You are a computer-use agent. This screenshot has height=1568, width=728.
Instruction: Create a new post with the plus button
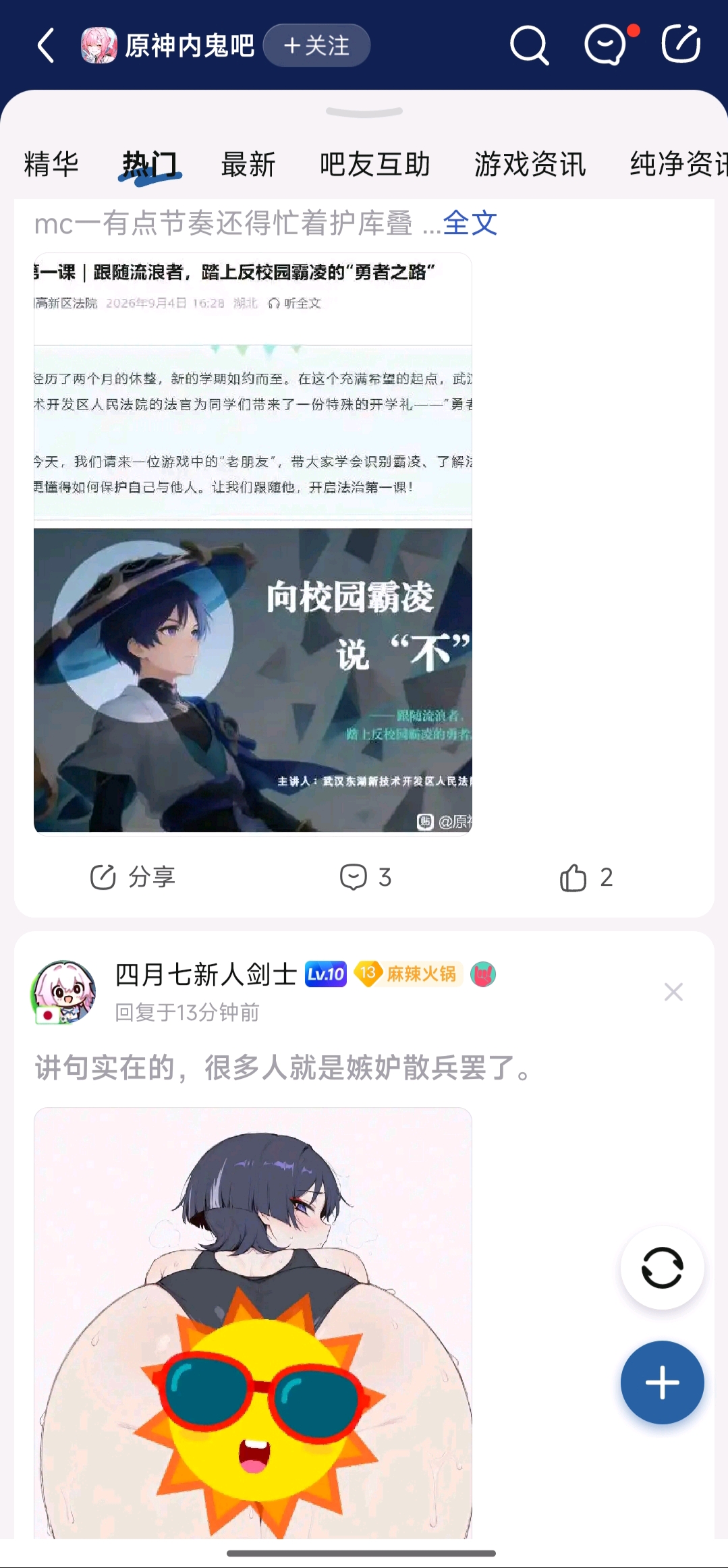click(663, 1382)
